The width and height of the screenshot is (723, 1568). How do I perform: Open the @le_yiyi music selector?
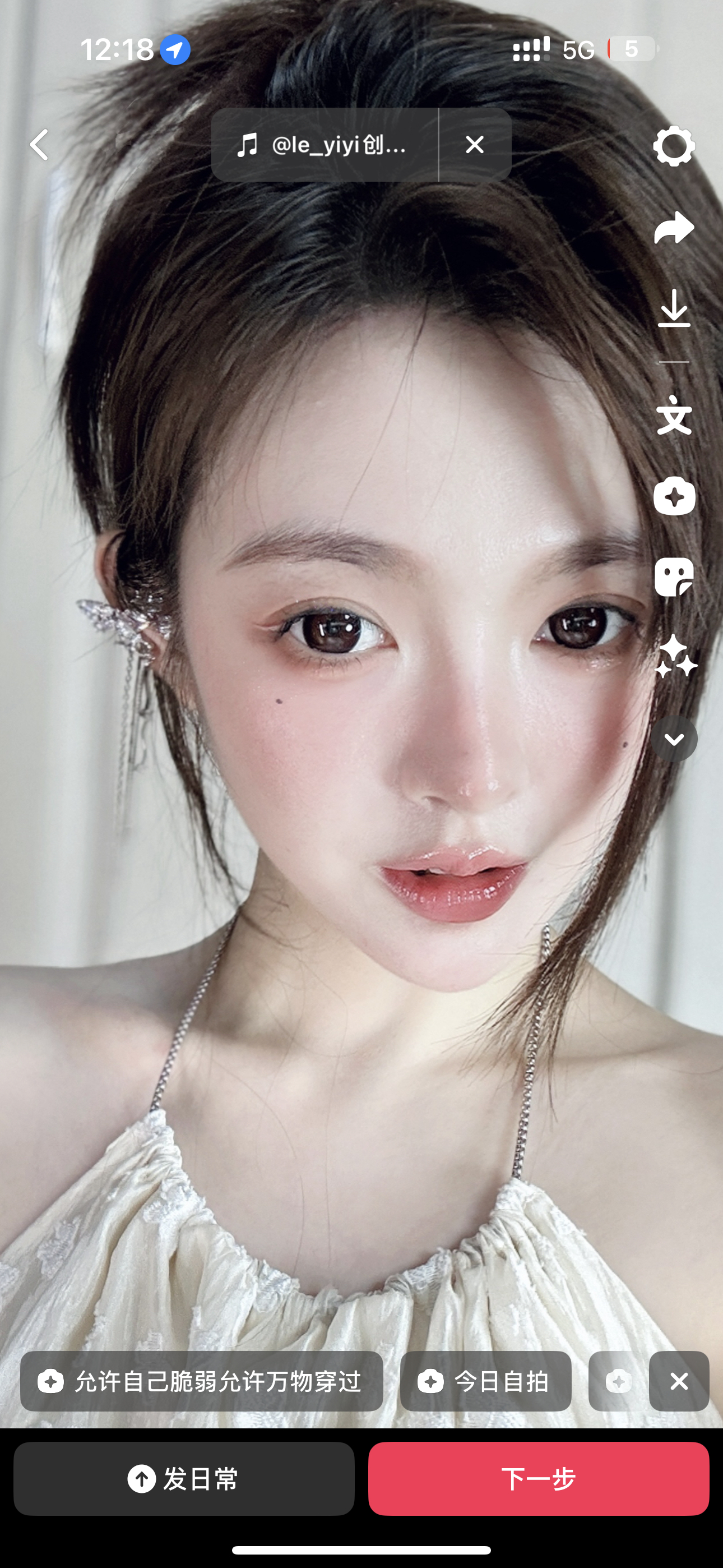pyautogui.click(x=324, y=145)
